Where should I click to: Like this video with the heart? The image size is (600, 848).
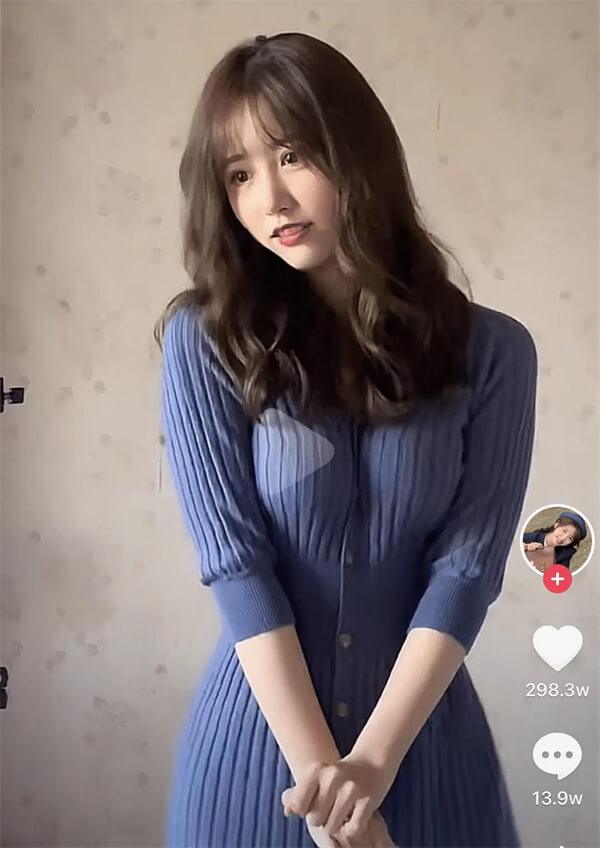557,648
